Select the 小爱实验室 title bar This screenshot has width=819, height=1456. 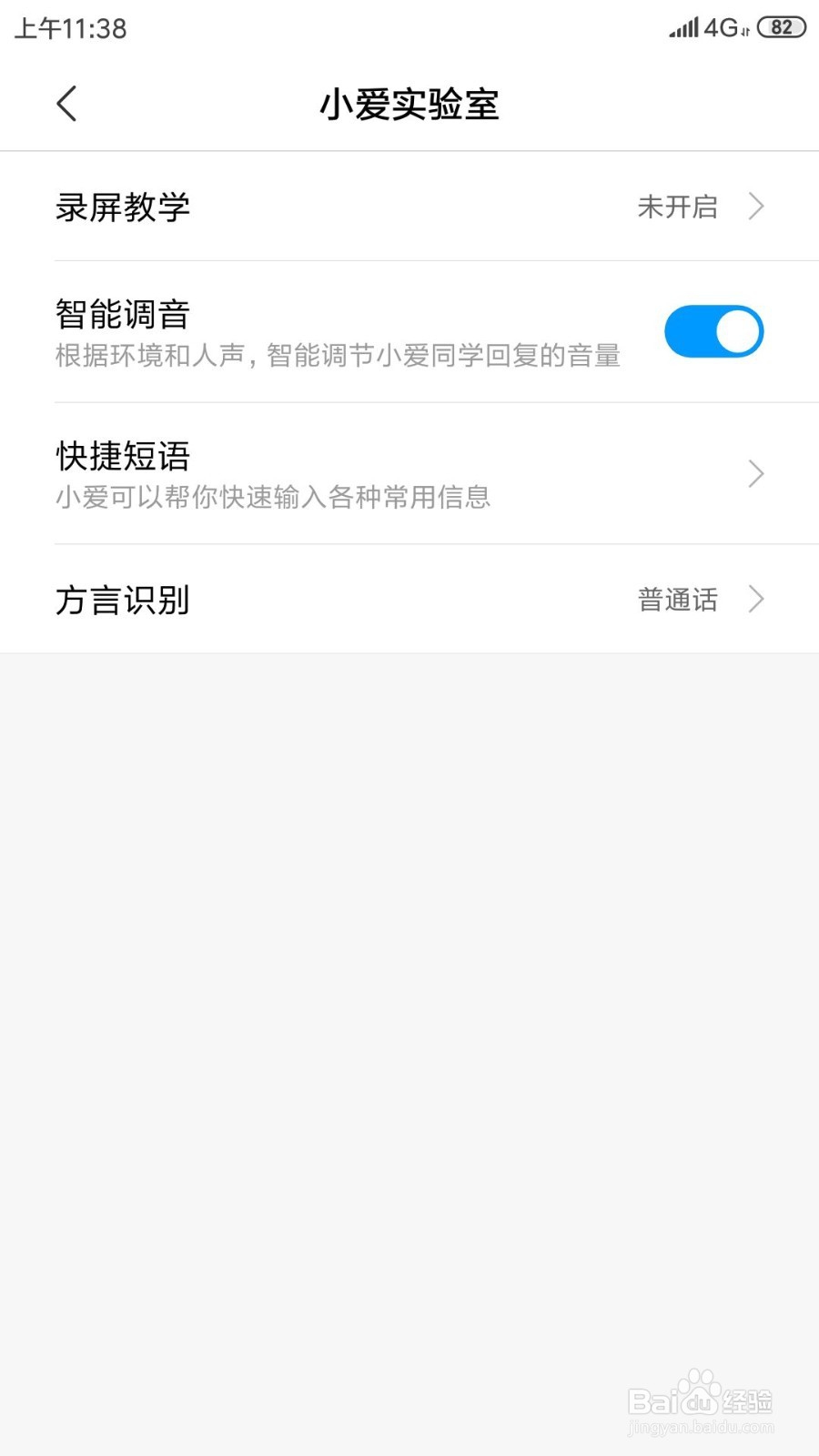[x=409, y=104]
